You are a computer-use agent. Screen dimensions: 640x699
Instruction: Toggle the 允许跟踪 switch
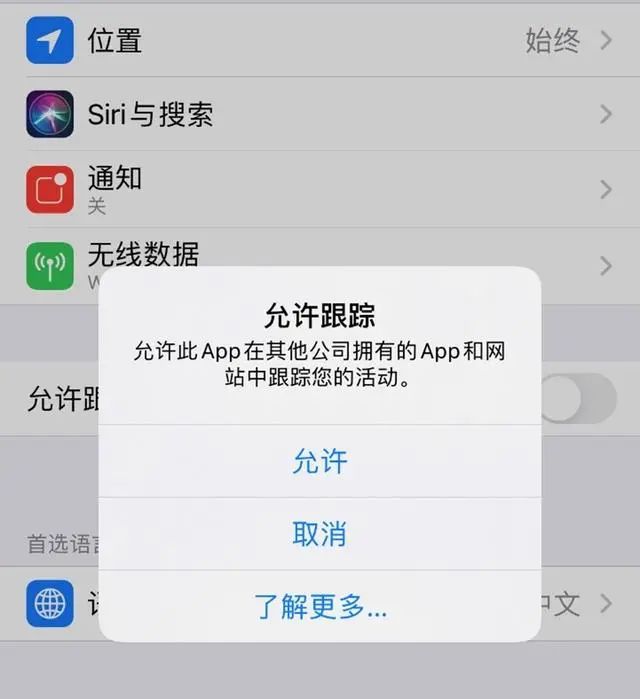[579, 398]
